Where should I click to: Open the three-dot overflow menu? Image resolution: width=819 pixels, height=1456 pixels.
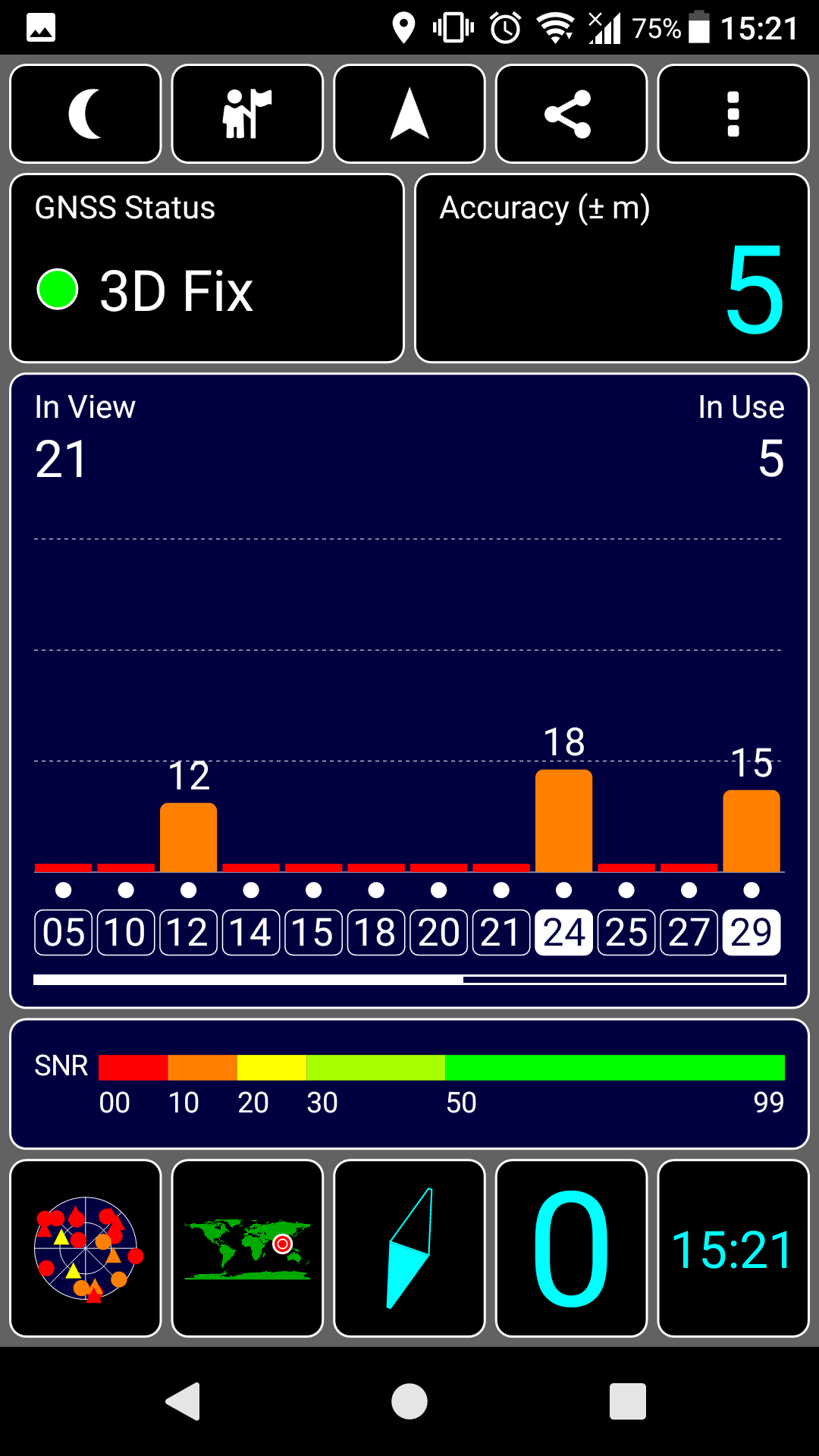point(733,114)
